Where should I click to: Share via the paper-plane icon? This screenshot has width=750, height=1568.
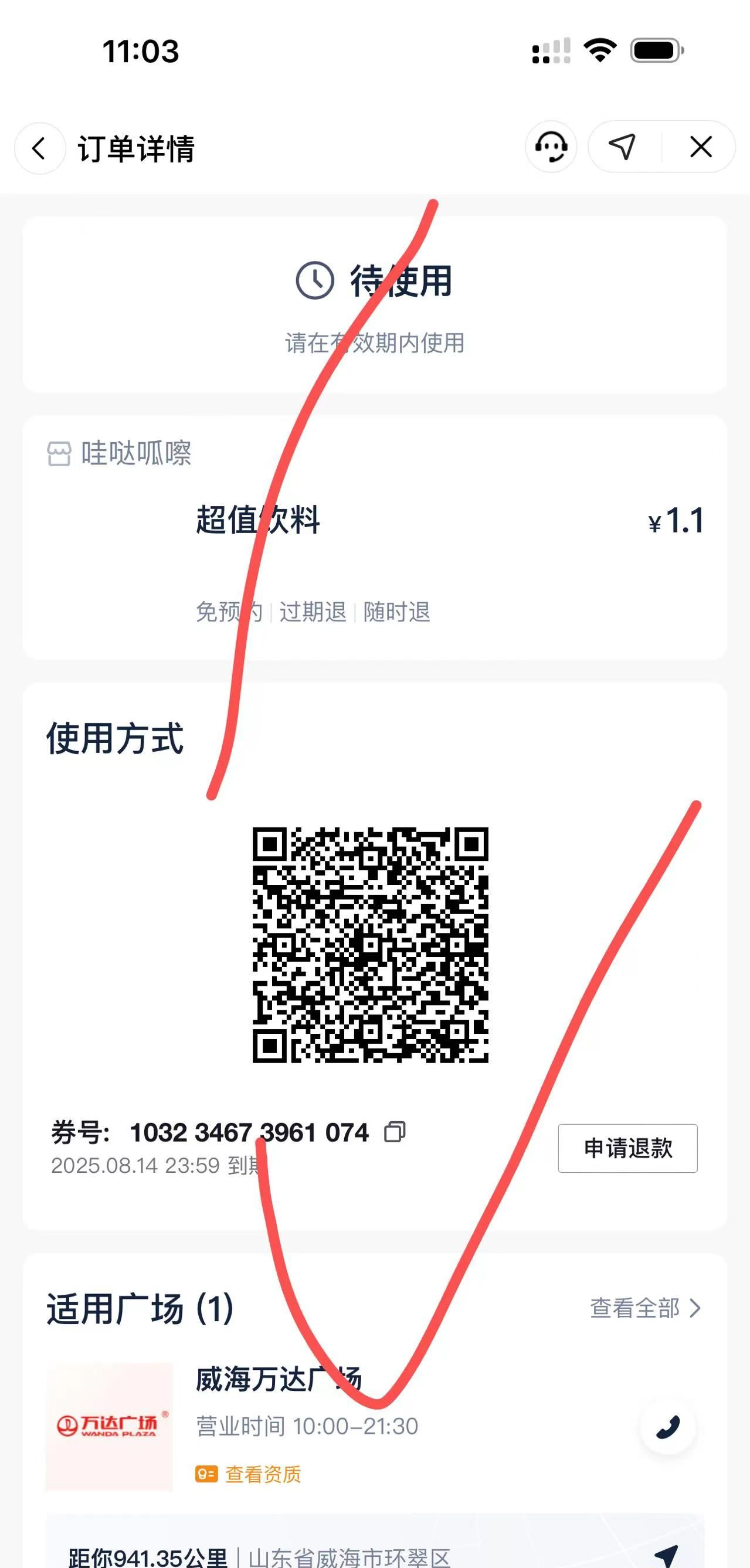[x=623, y=147]
